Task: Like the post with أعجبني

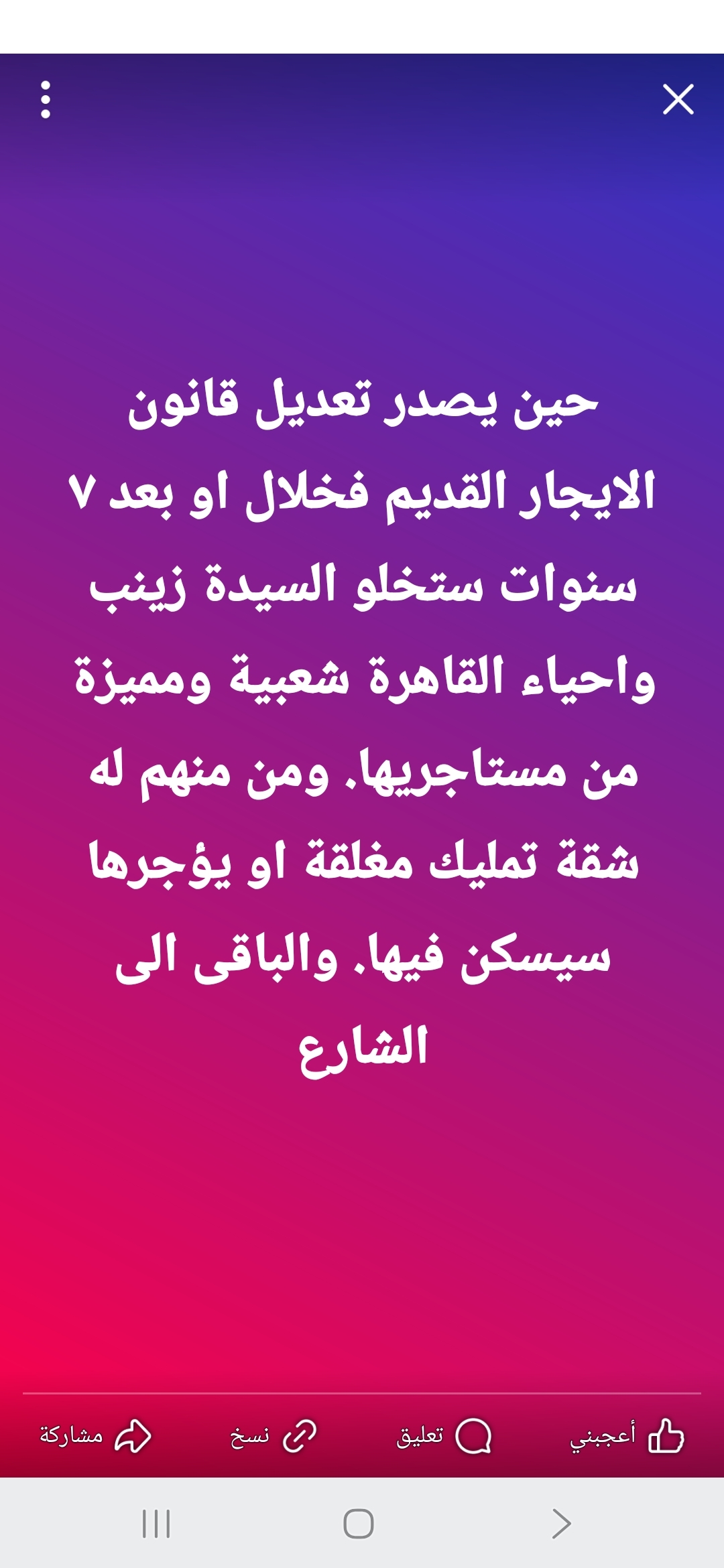Action: 627,1436
